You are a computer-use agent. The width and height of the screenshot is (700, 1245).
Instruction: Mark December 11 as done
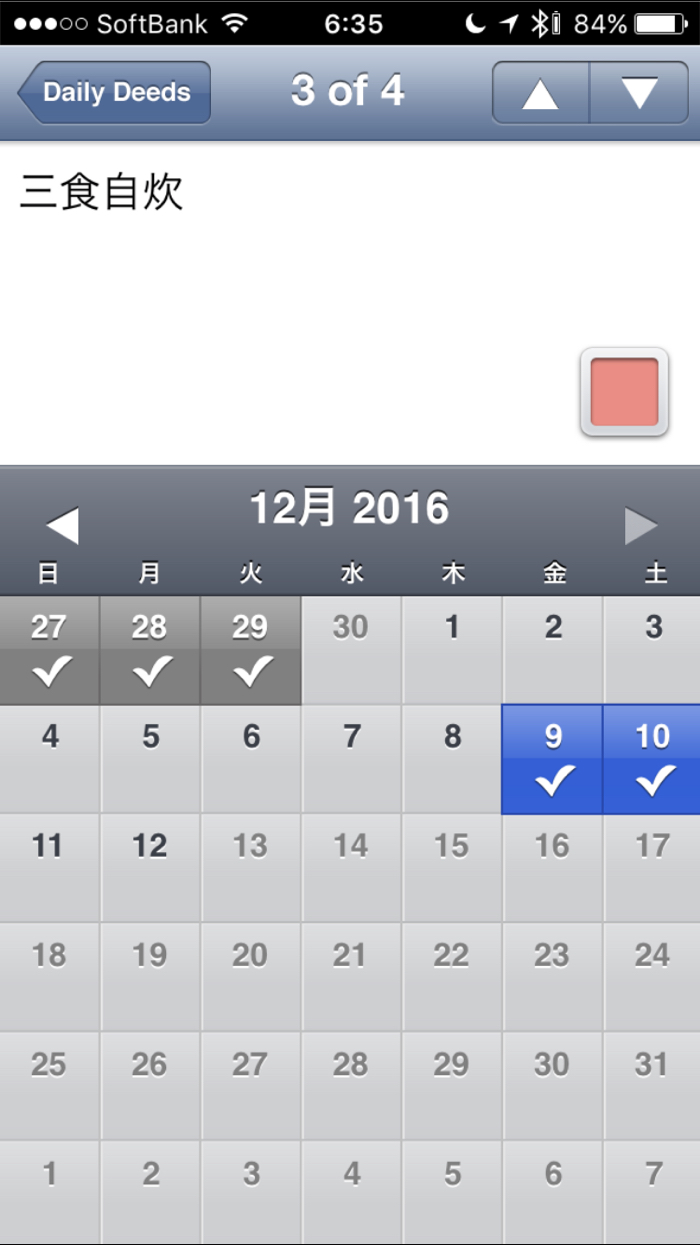(49, 868)
